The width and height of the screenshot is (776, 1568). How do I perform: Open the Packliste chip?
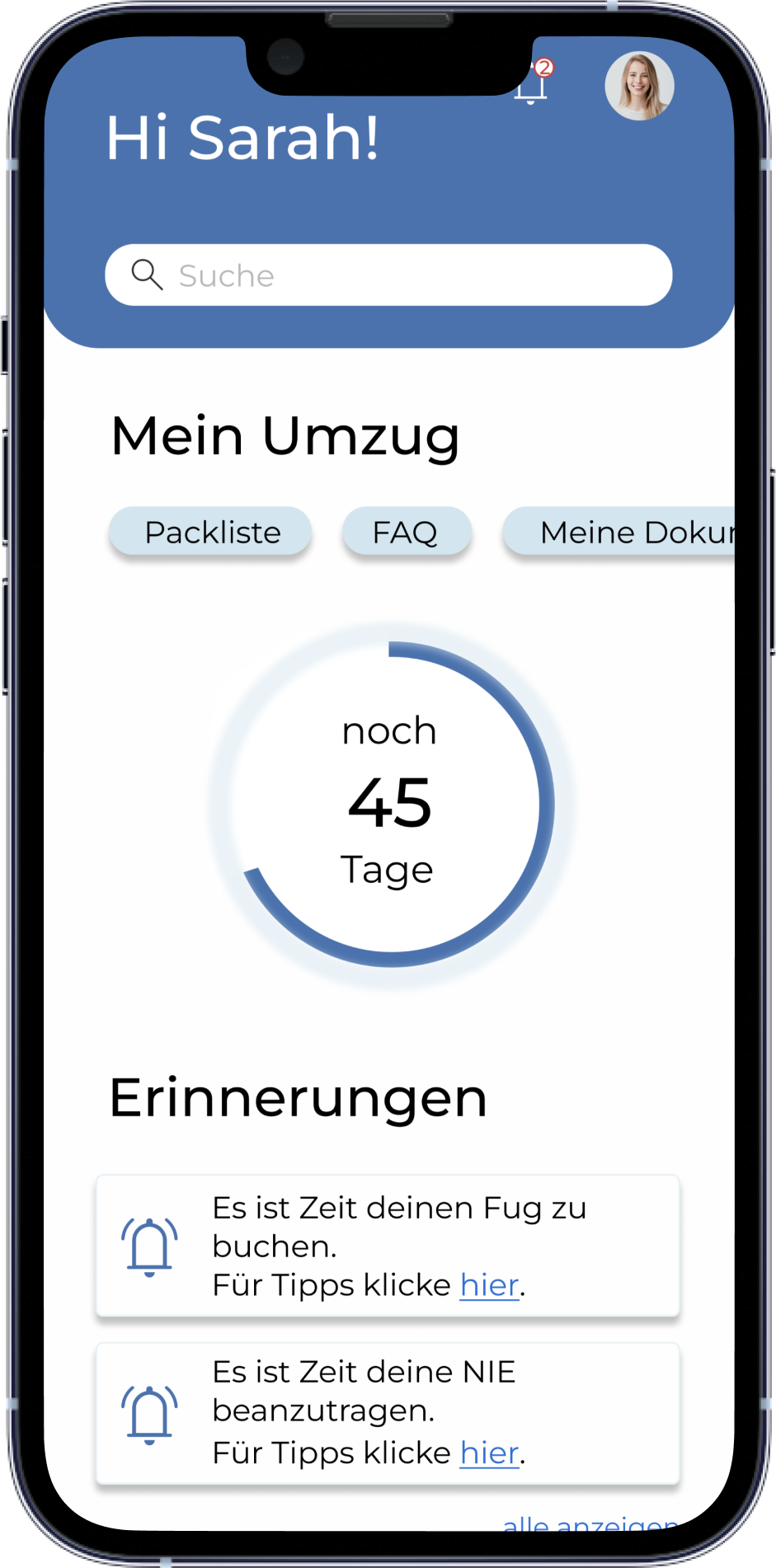(x=211, y=533)
